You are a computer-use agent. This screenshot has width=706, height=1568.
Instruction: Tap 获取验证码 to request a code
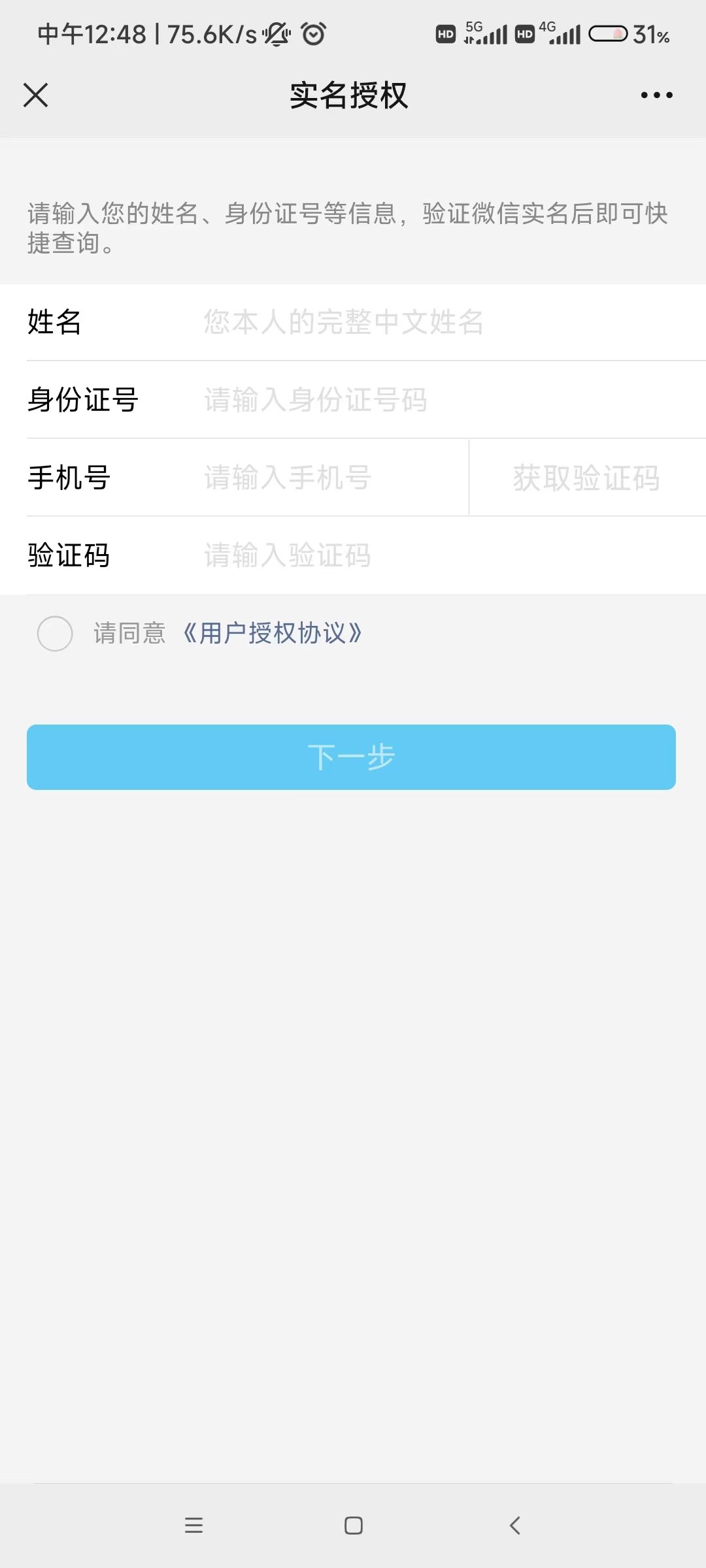[586, 478]
